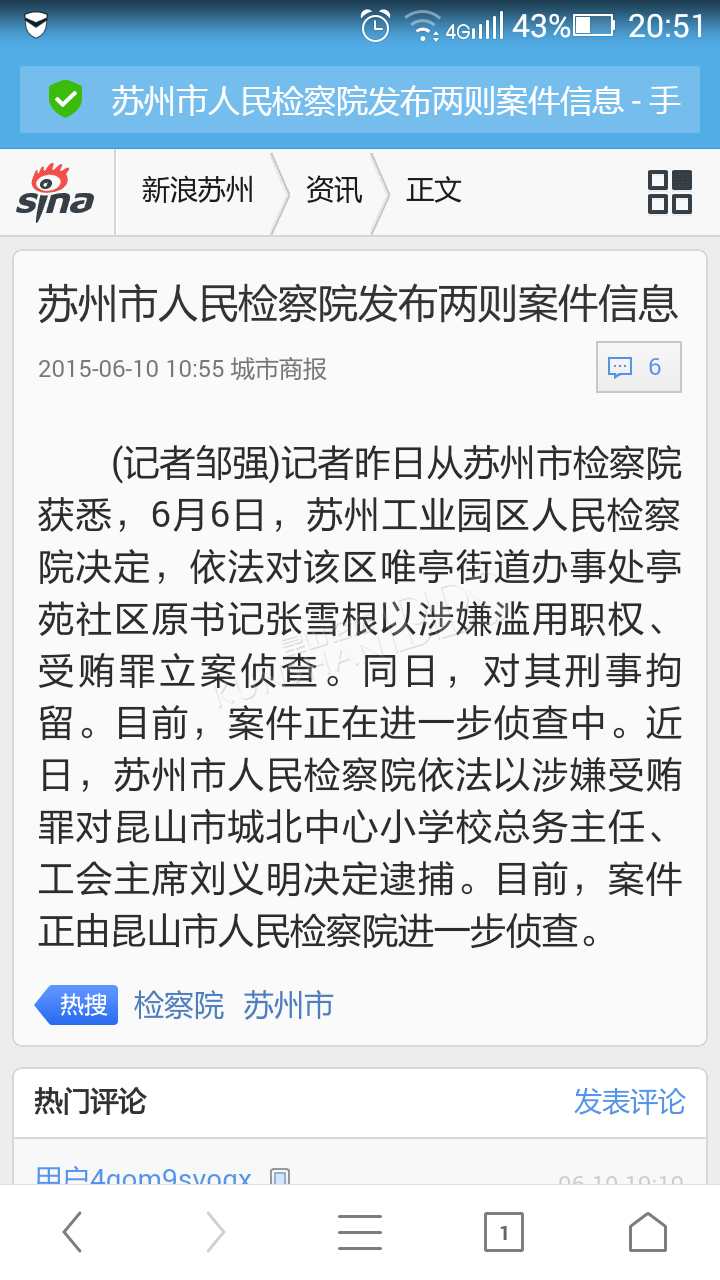Show the open tabs switcher
This screenshot has height=1280, width=720.
click(504, 1232)
